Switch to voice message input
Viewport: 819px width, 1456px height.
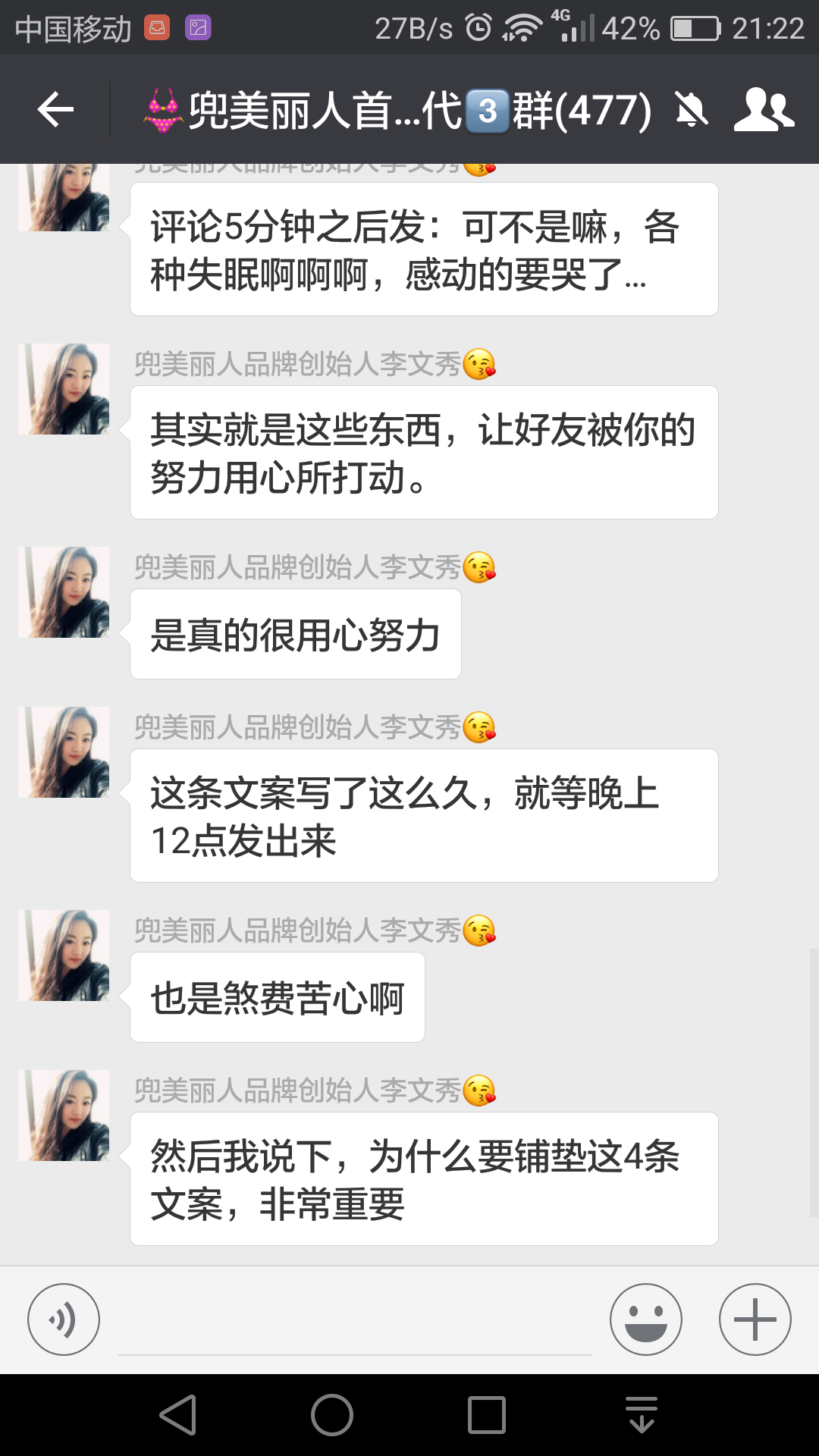click(x=64, y=1319)
